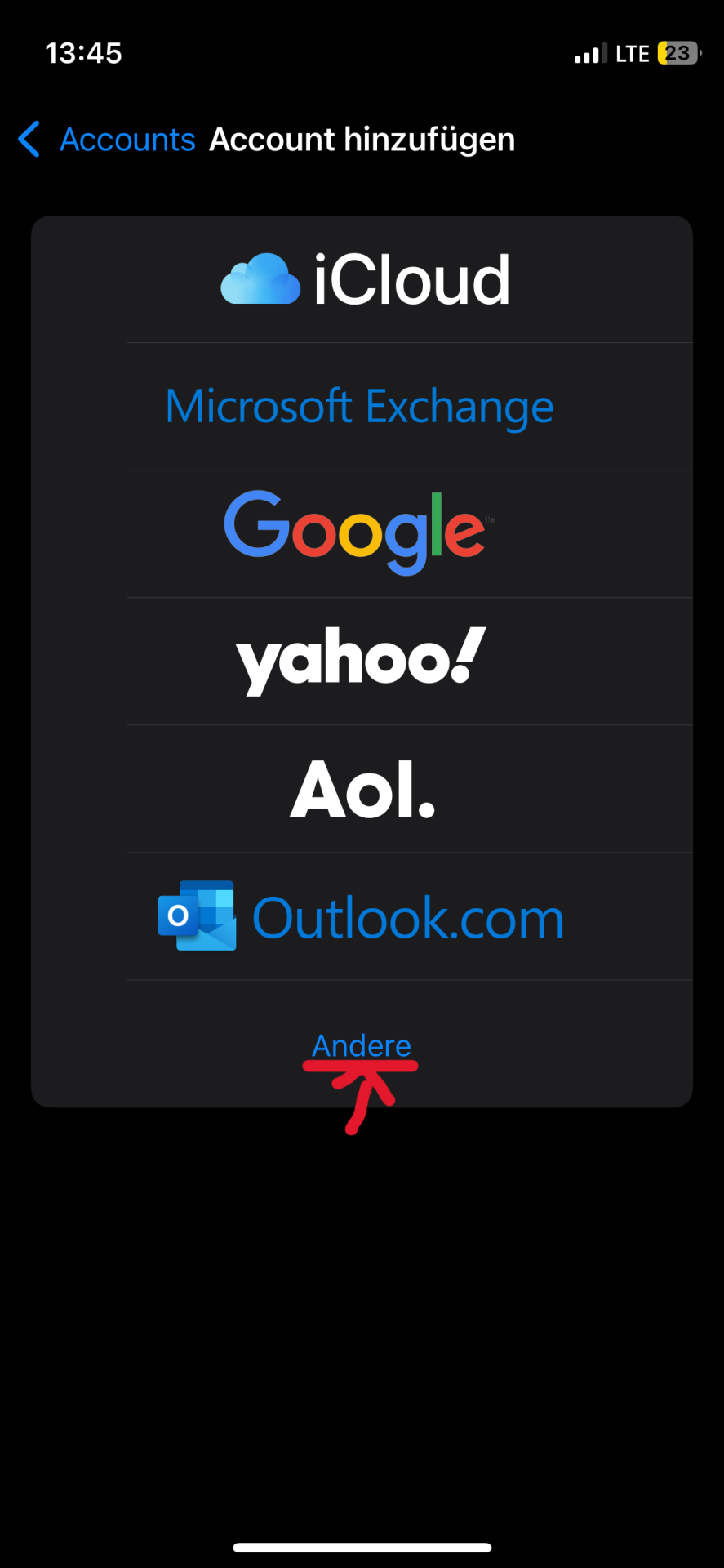
Task: Add an Outlook.com account
Action: 362,916
